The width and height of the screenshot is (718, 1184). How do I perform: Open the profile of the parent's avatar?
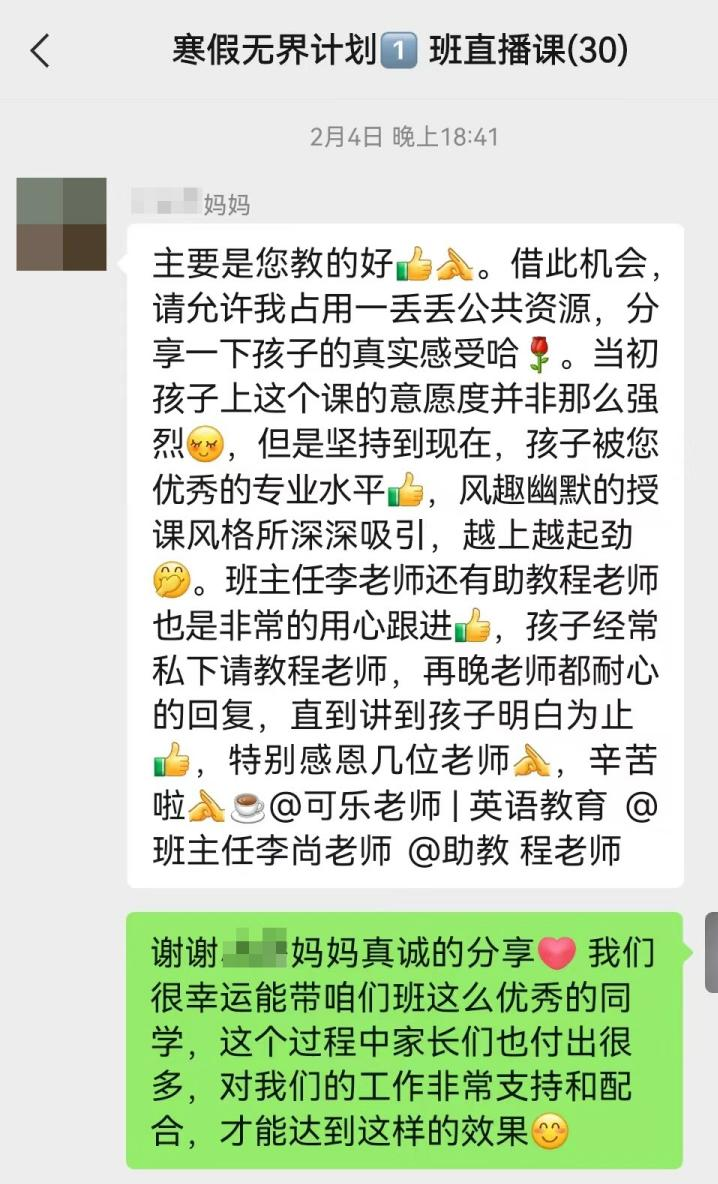click(x=62, y=224)
